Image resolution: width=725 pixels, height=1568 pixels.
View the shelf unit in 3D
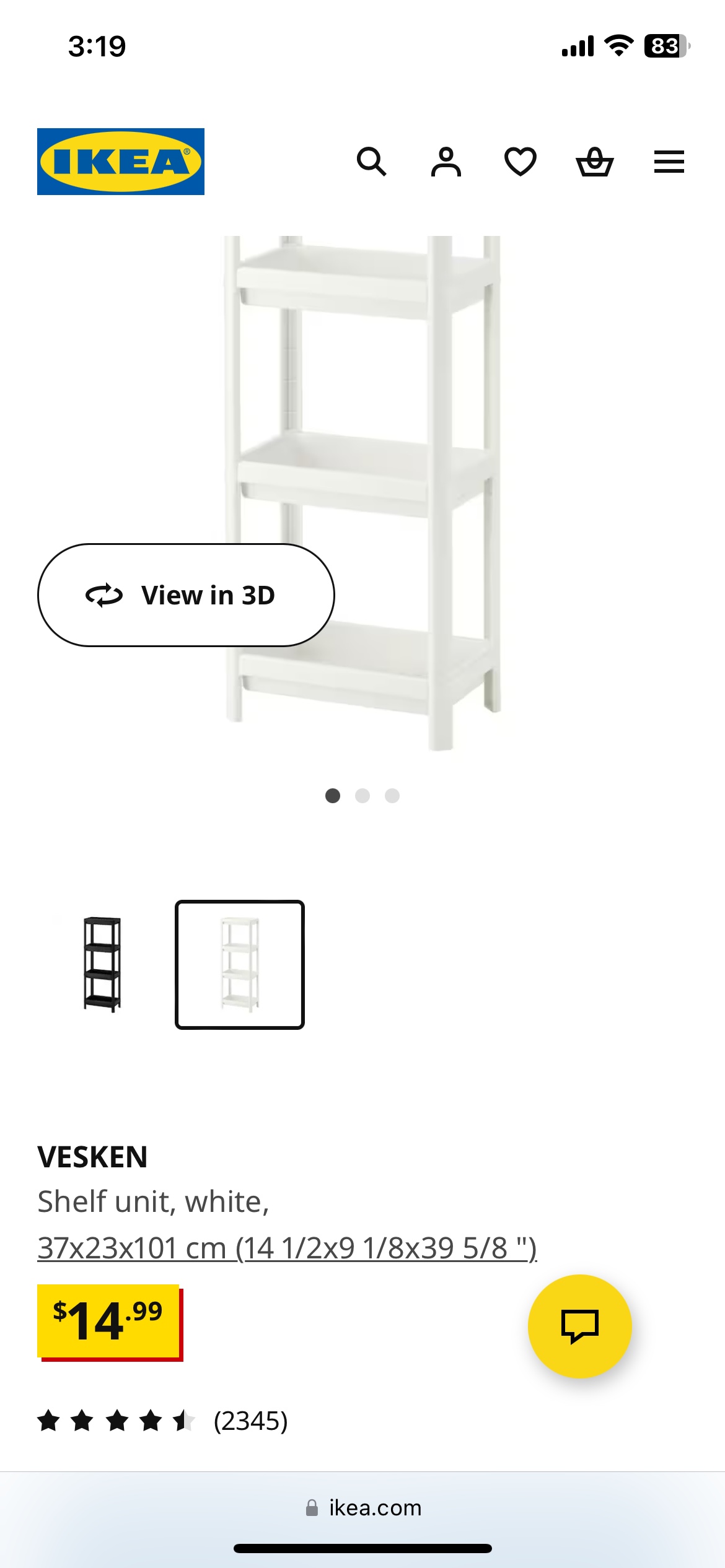pyautogui.click(x=186, y=595)
